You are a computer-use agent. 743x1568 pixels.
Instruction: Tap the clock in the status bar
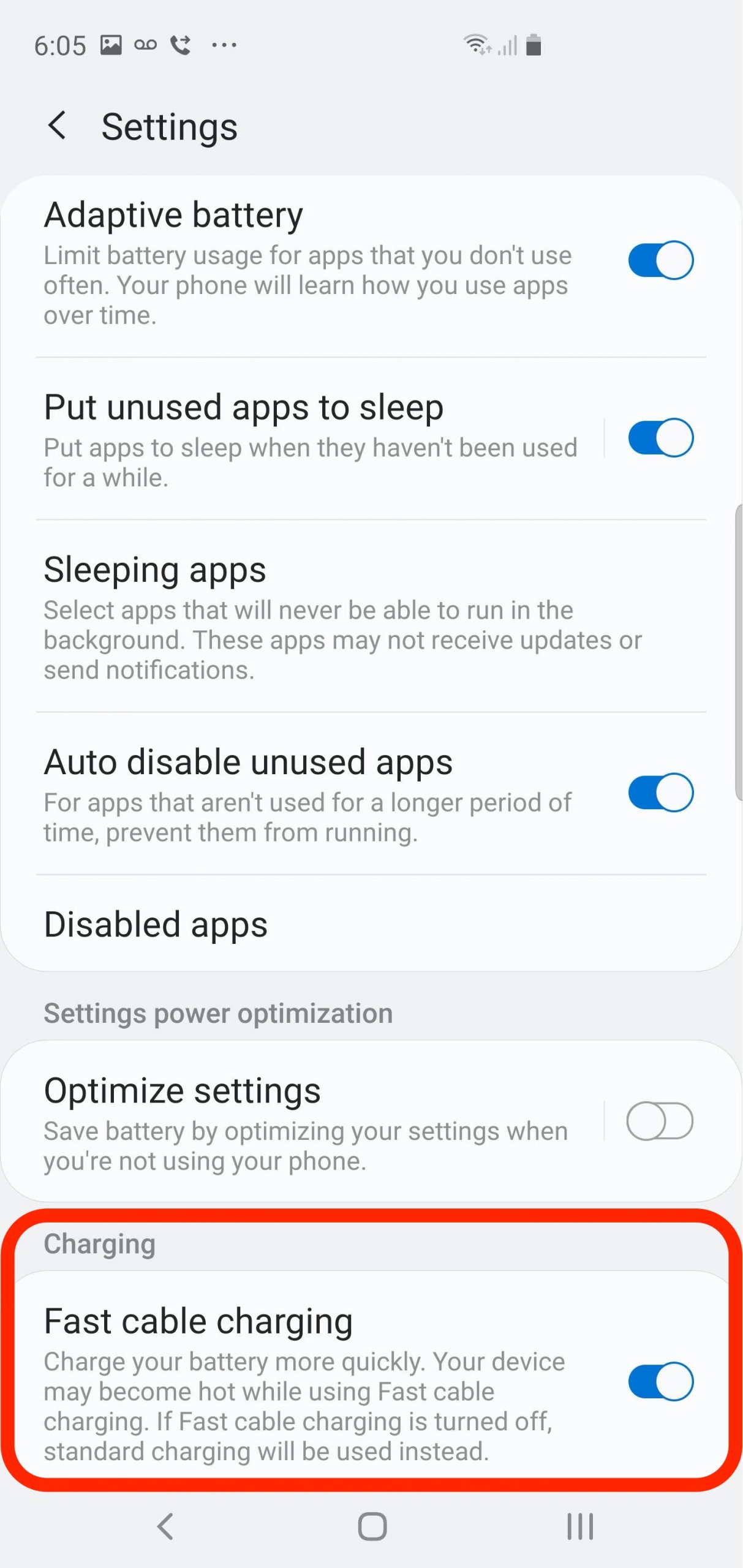[x=58, y=44]
